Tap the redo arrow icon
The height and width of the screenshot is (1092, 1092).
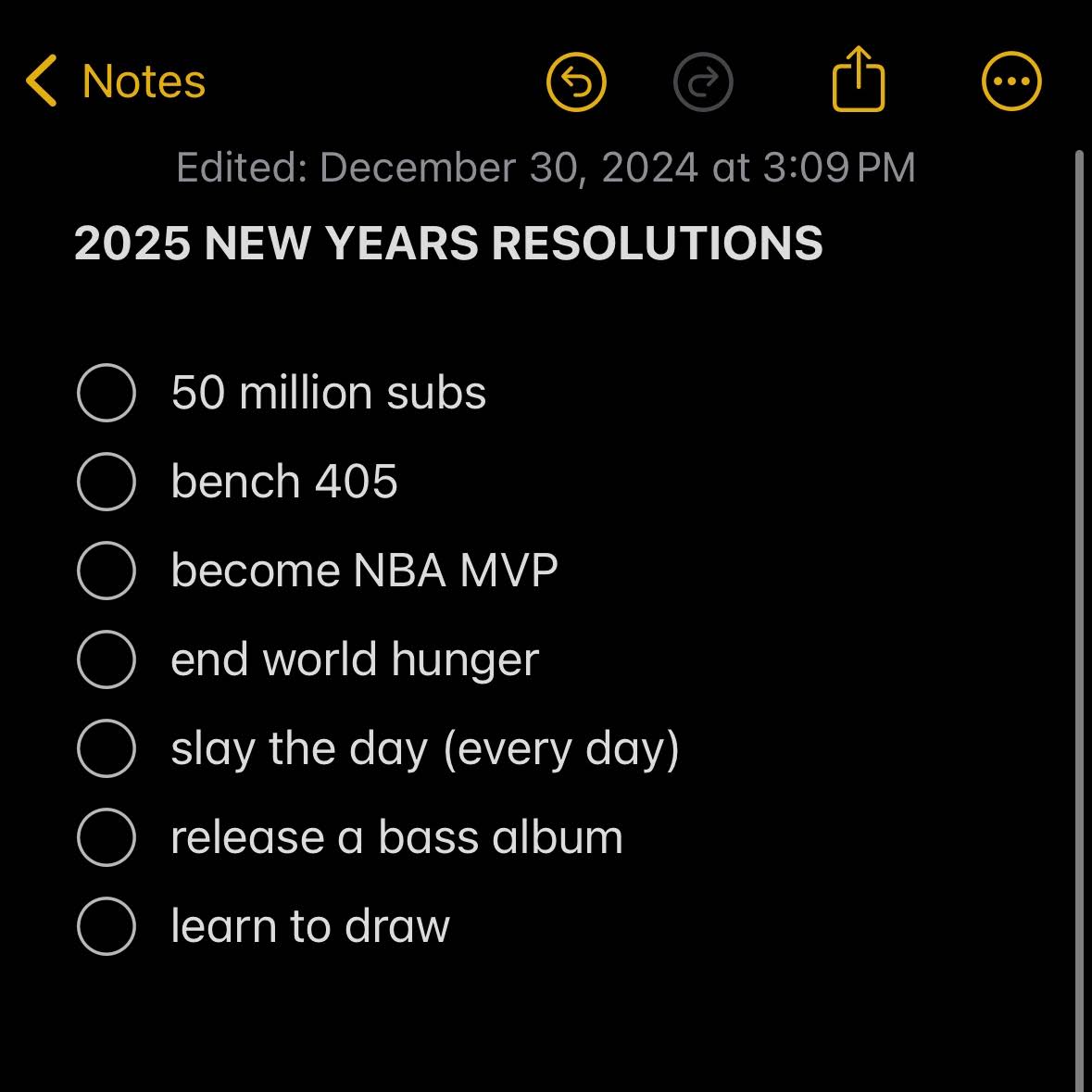[703, 82]
